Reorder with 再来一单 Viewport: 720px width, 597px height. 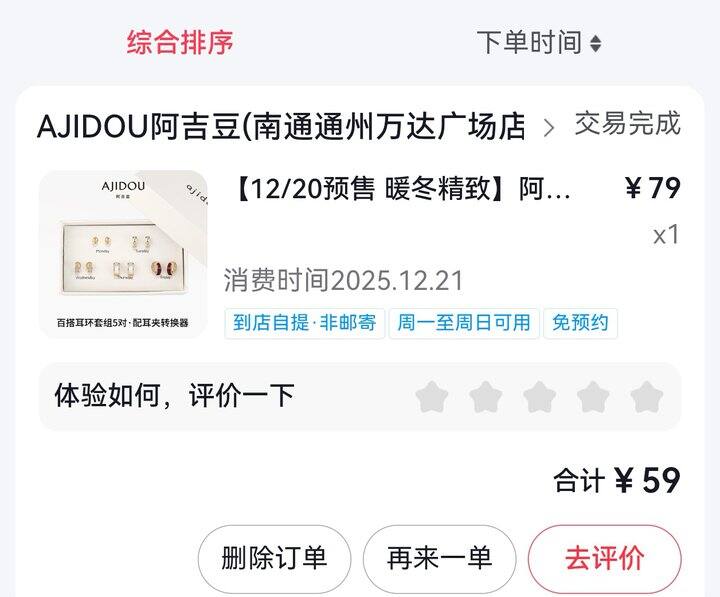point(439,559)
